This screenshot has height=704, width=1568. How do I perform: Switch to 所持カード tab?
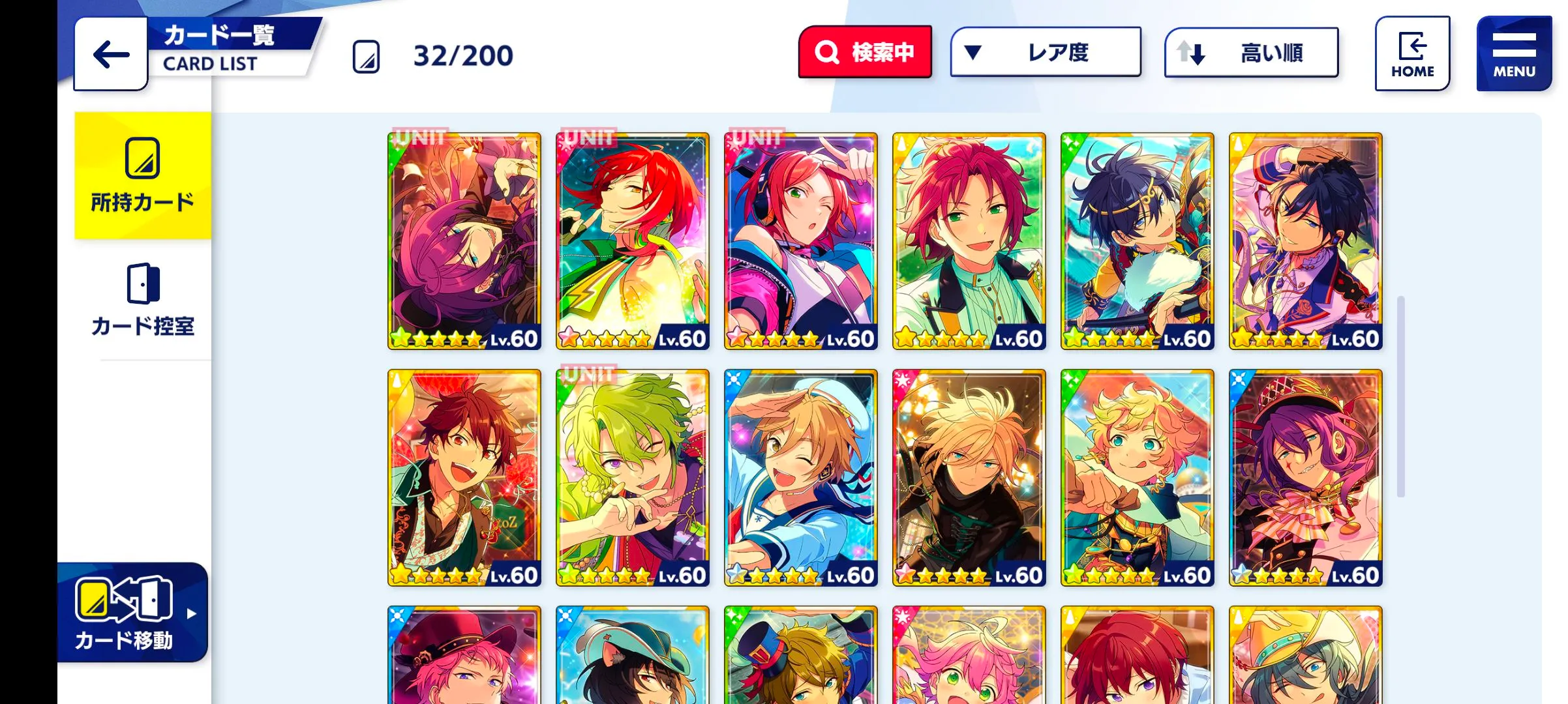(143, 176)
